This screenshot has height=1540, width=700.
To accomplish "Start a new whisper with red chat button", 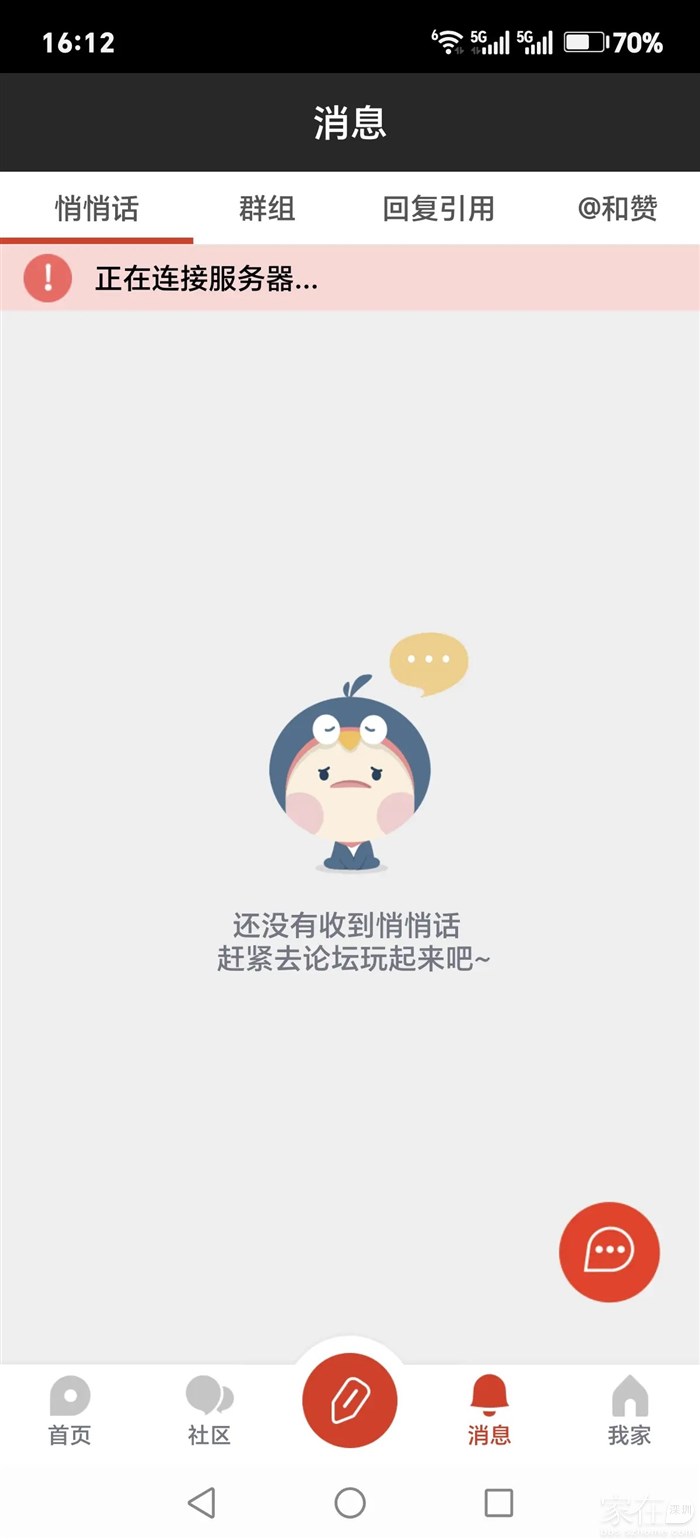I will tap(609, 1252).
